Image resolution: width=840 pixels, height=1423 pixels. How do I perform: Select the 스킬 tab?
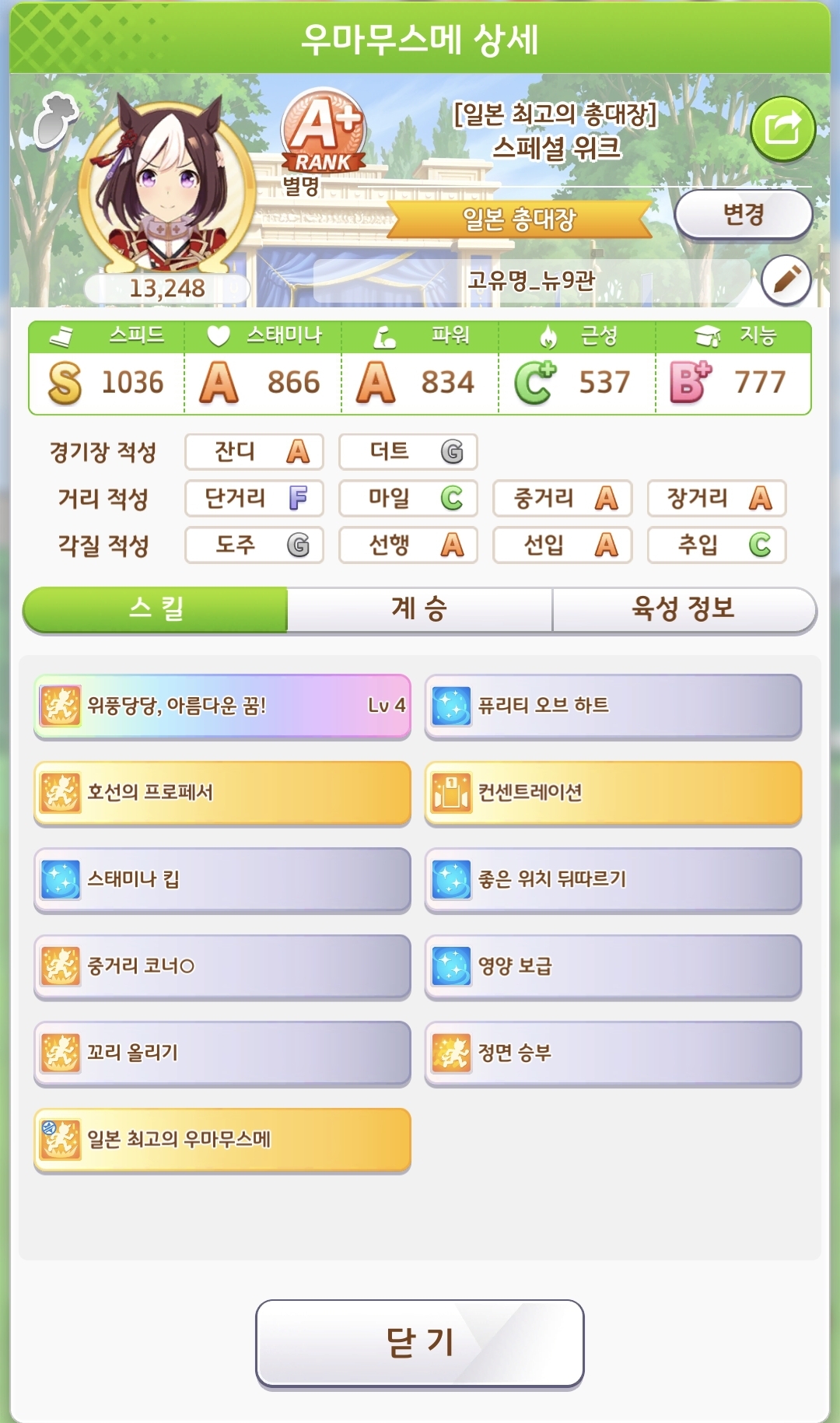point(156,608)
